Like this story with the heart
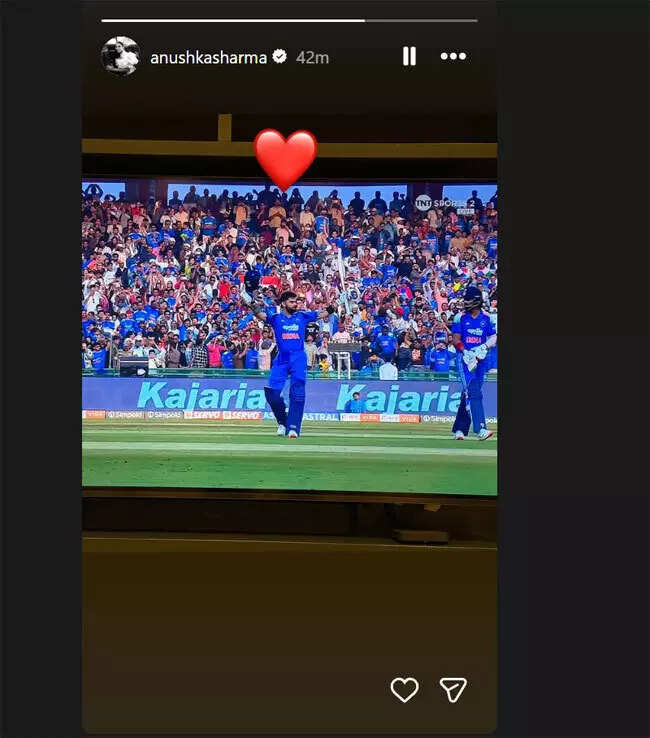The image size is (650, 738). [404, 689]
